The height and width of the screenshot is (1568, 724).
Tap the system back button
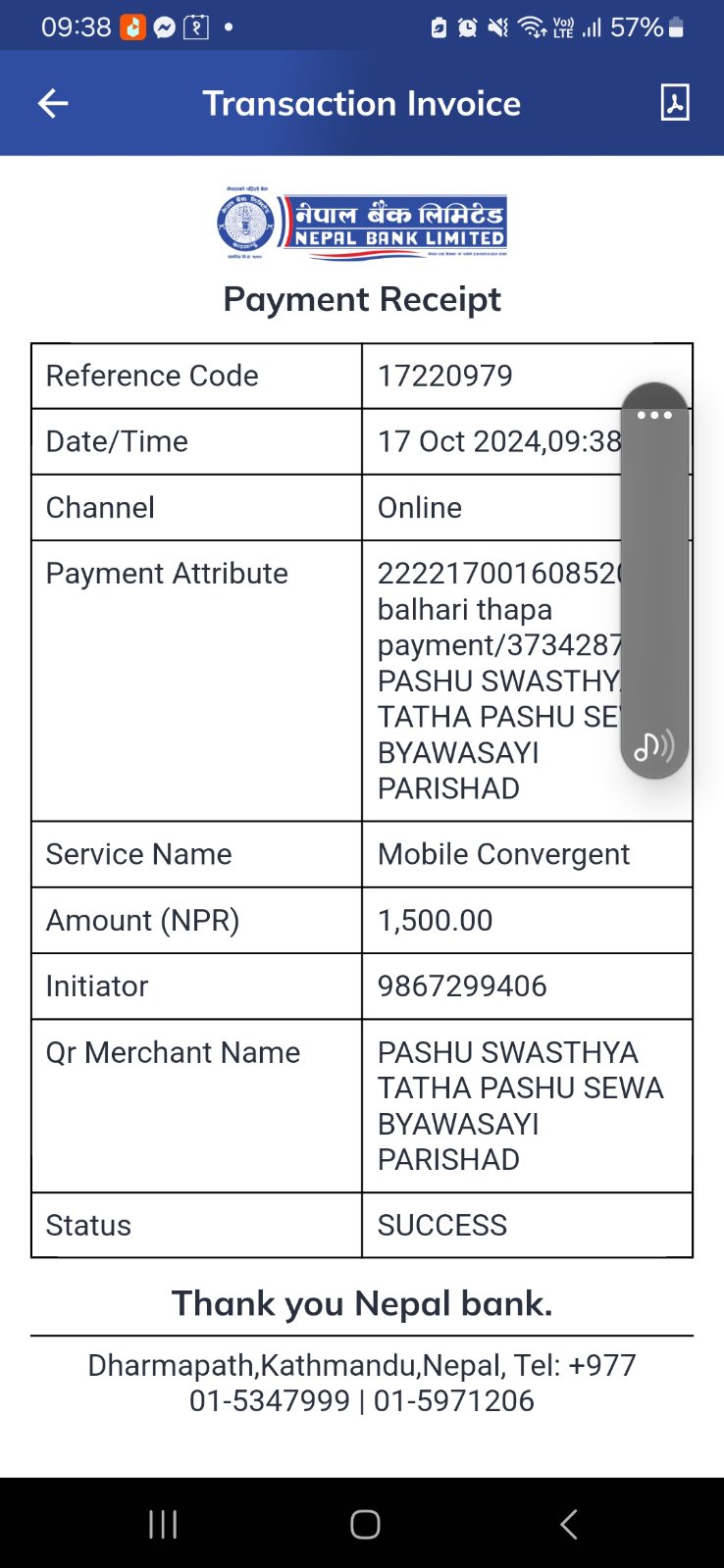pos(568,1524)
